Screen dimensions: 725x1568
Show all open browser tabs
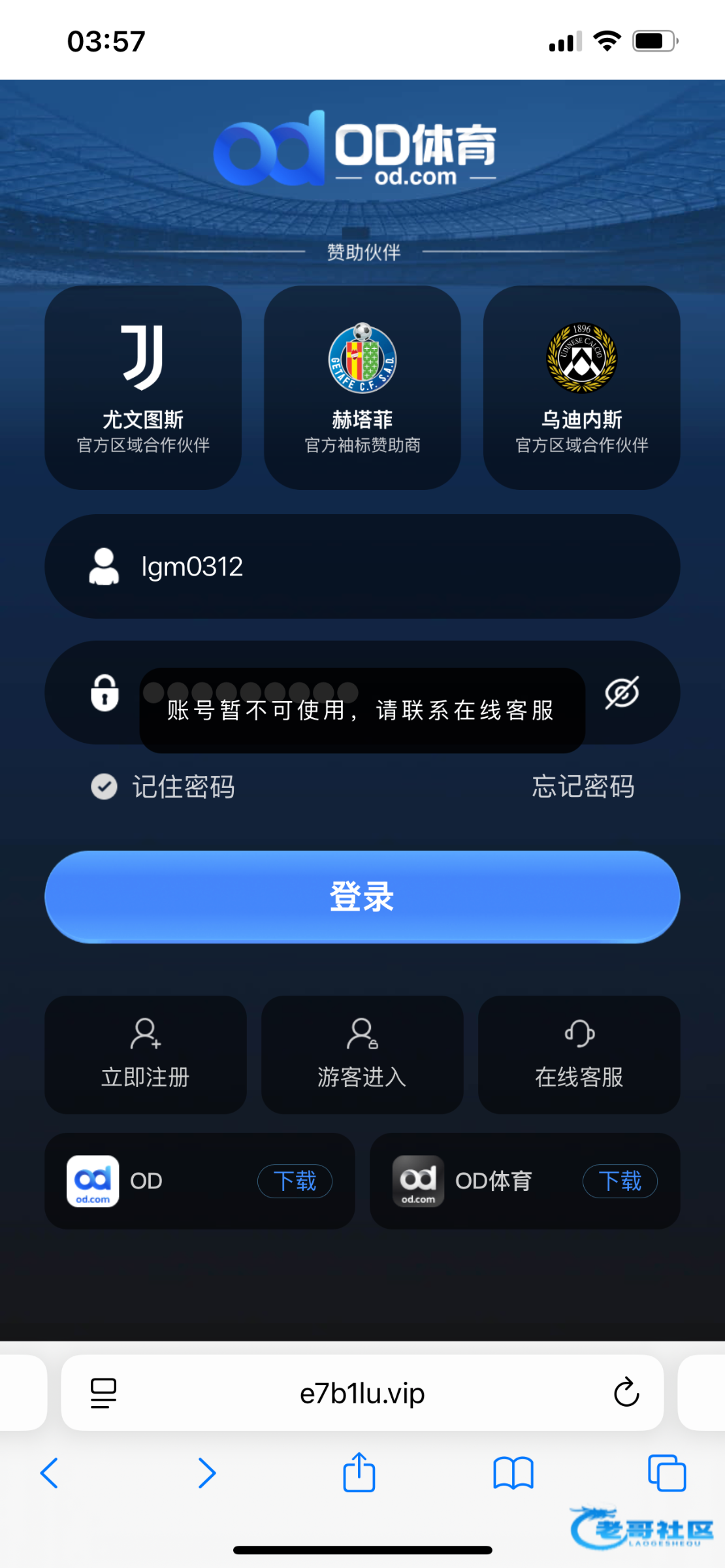[666, 1473]
